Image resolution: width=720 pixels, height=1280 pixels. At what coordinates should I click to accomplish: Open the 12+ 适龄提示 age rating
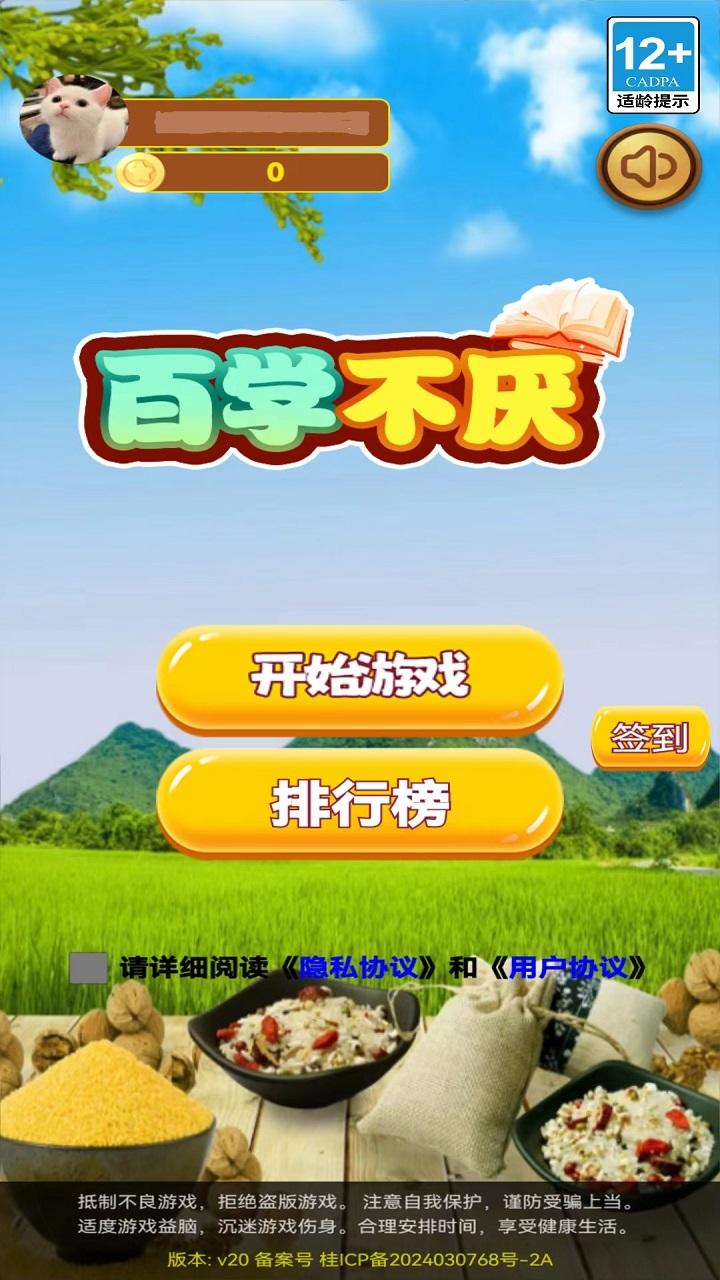pyautogui.click(x=653, y=65)
